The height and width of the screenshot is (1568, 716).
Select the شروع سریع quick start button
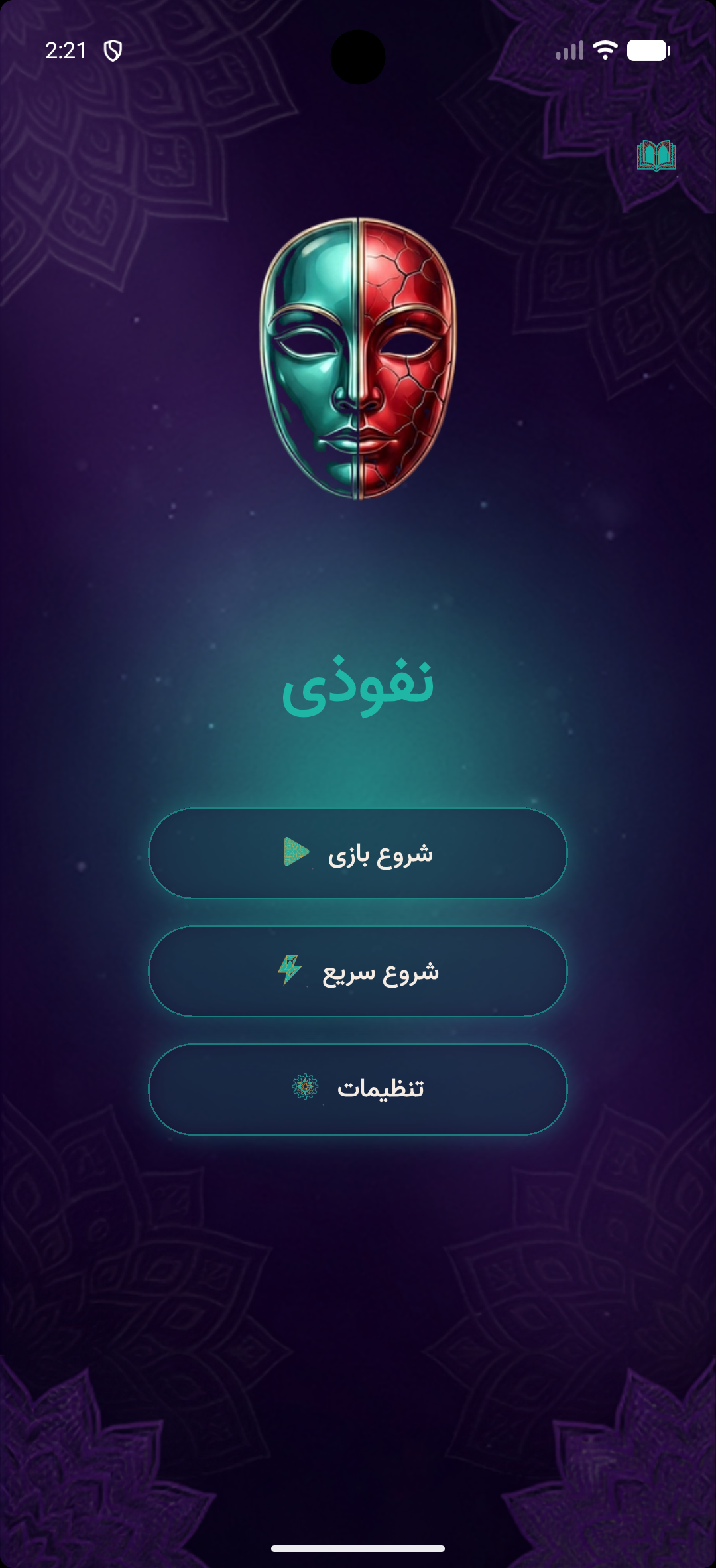coord(358,972)
